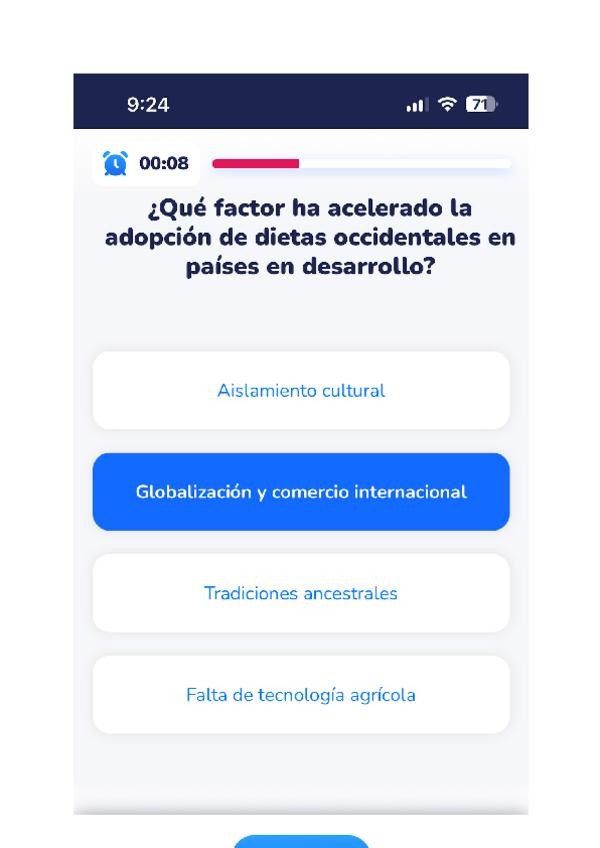Answer with "Falta de tecnología agrícola"
This screenshot has height=848, width=600.
point(301,695)
